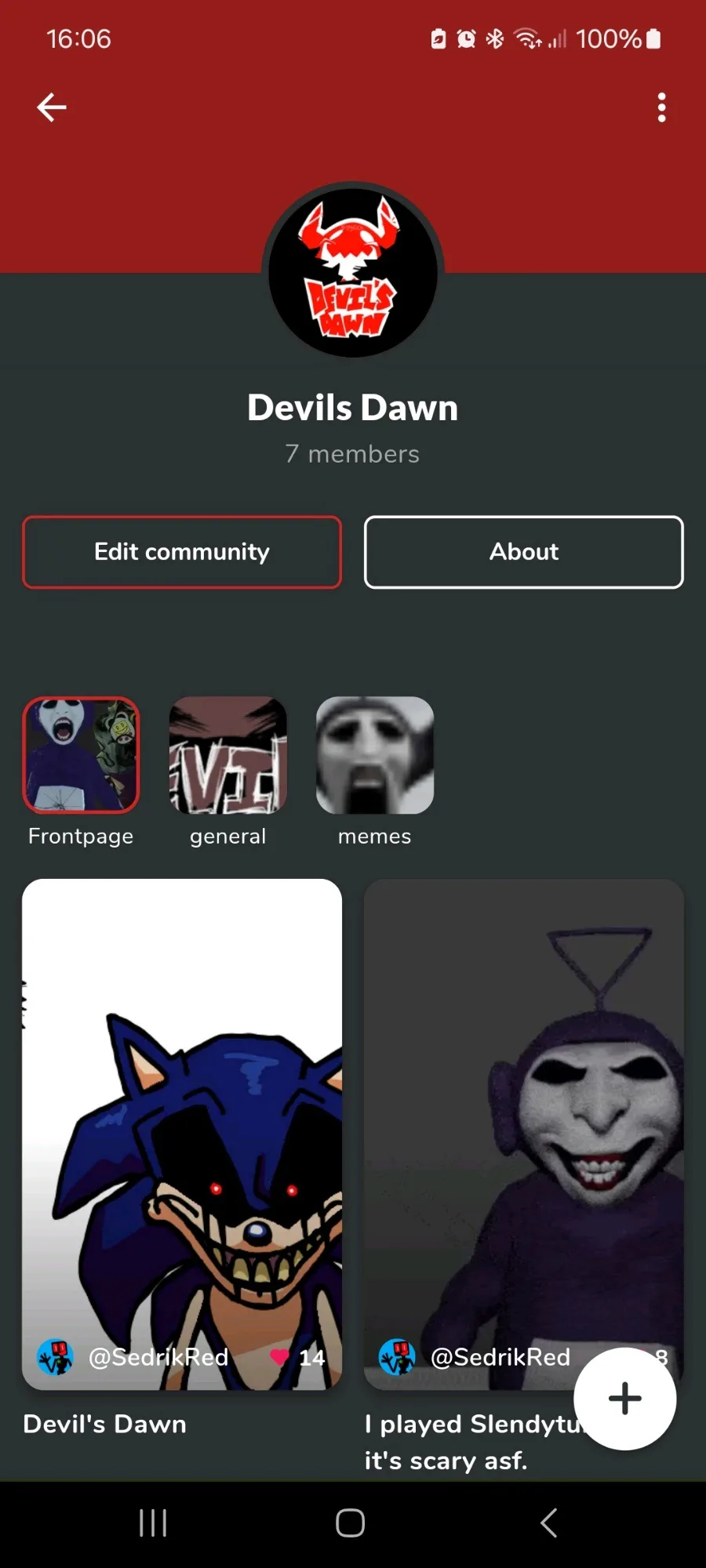Select the Frontpage channel

pos(81,756)
